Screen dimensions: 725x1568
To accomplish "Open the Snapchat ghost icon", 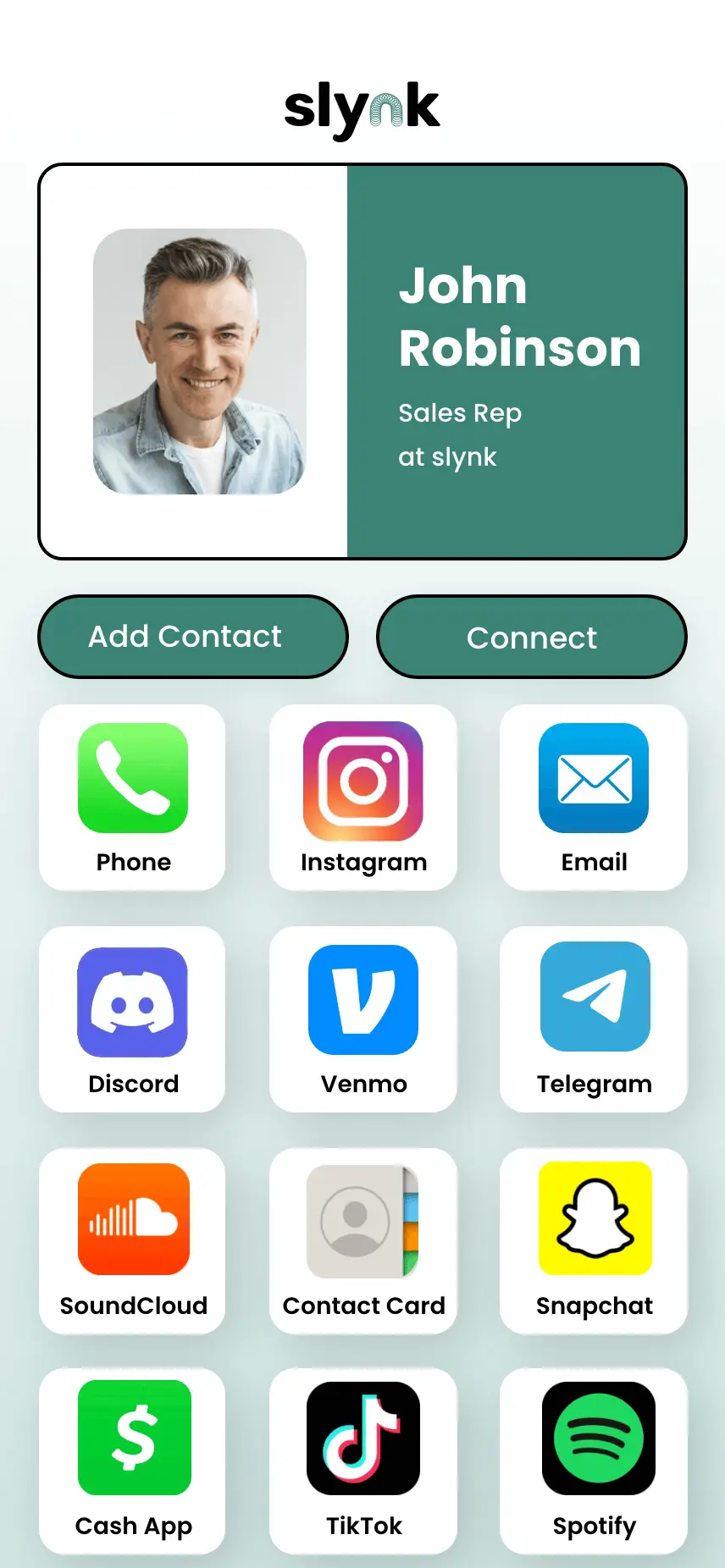I will pyautogui.click(x=593, y=1219).
